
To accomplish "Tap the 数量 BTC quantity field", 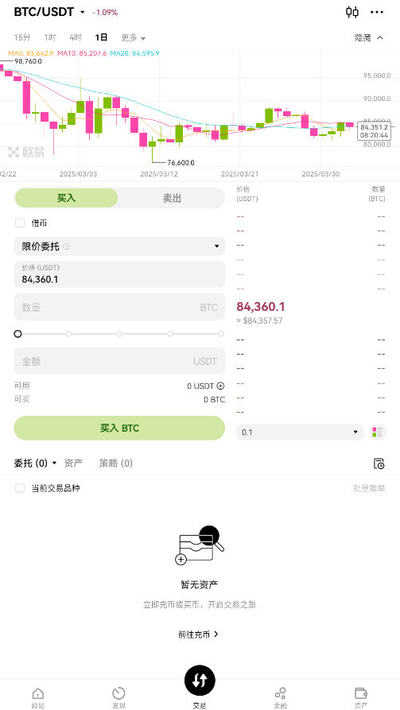I will tap(120, 307).
